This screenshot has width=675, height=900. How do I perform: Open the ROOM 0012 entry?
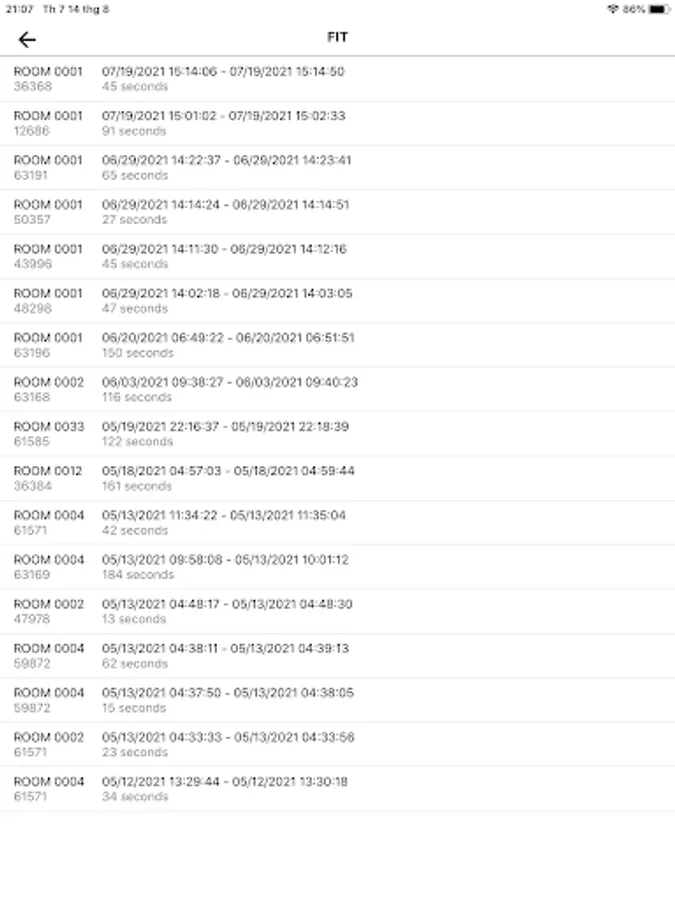(338, 478)
